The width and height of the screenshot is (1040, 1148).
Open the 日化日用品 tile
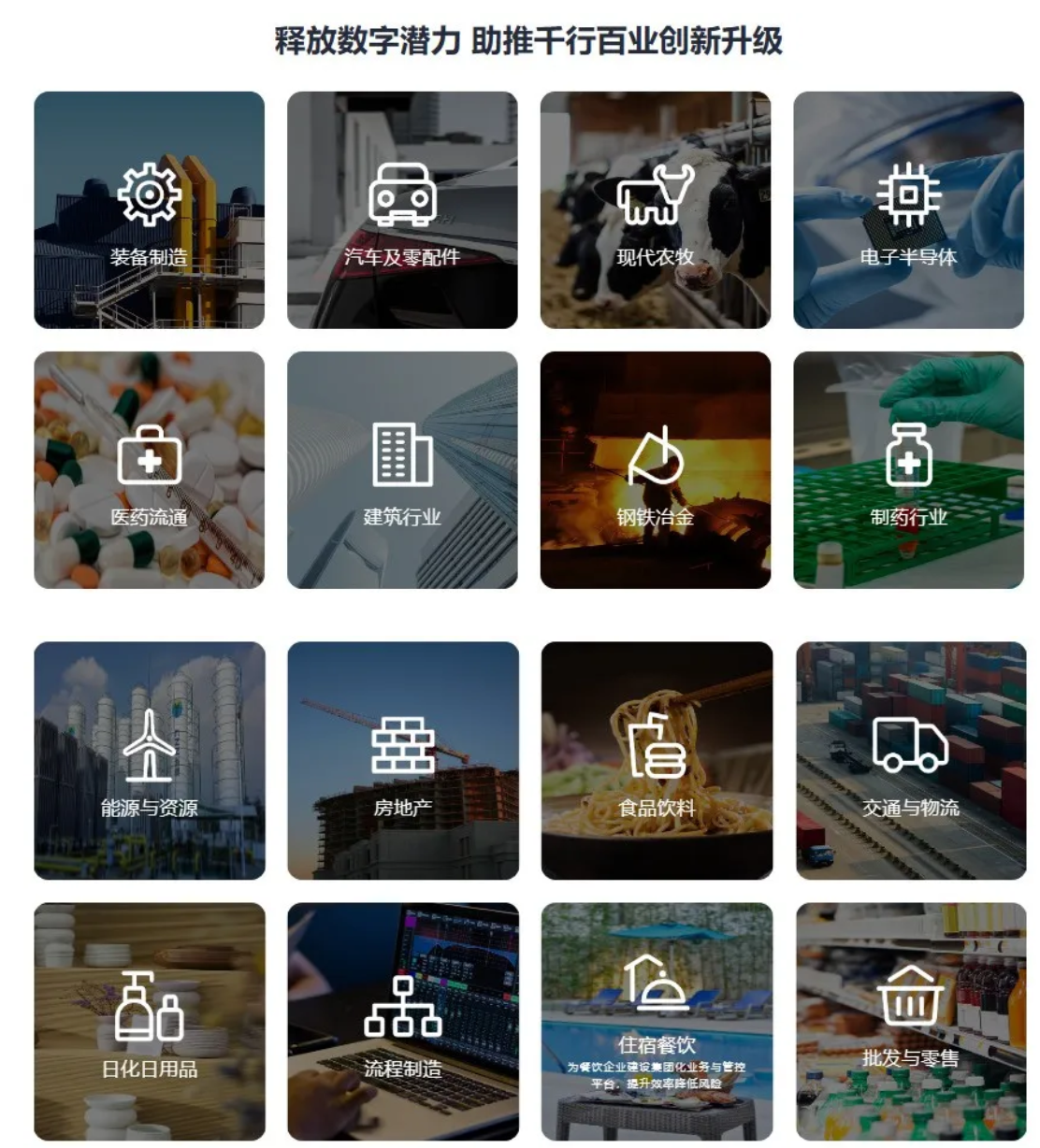[149, 1021]
